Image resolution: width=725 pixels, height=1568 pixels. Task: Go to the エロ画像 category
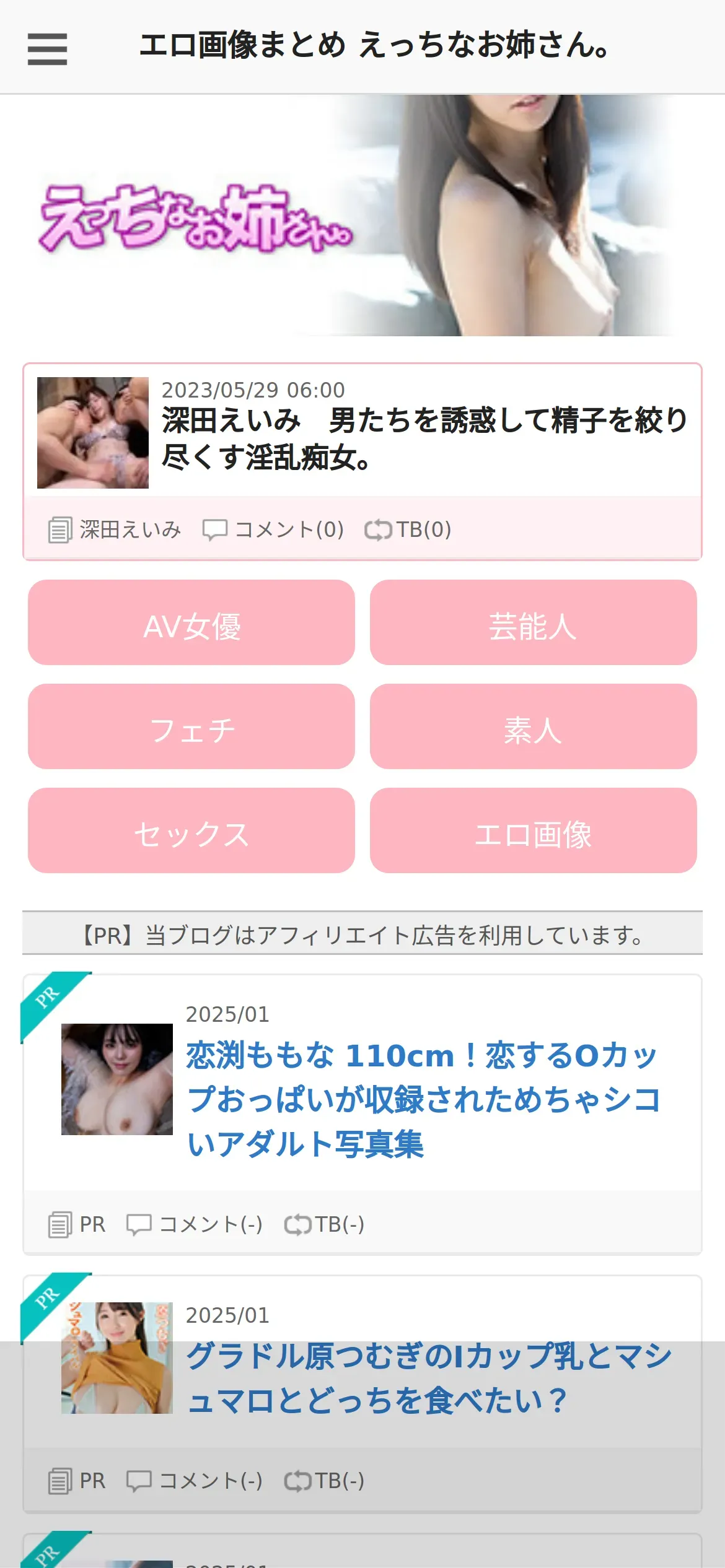[534, 830]
